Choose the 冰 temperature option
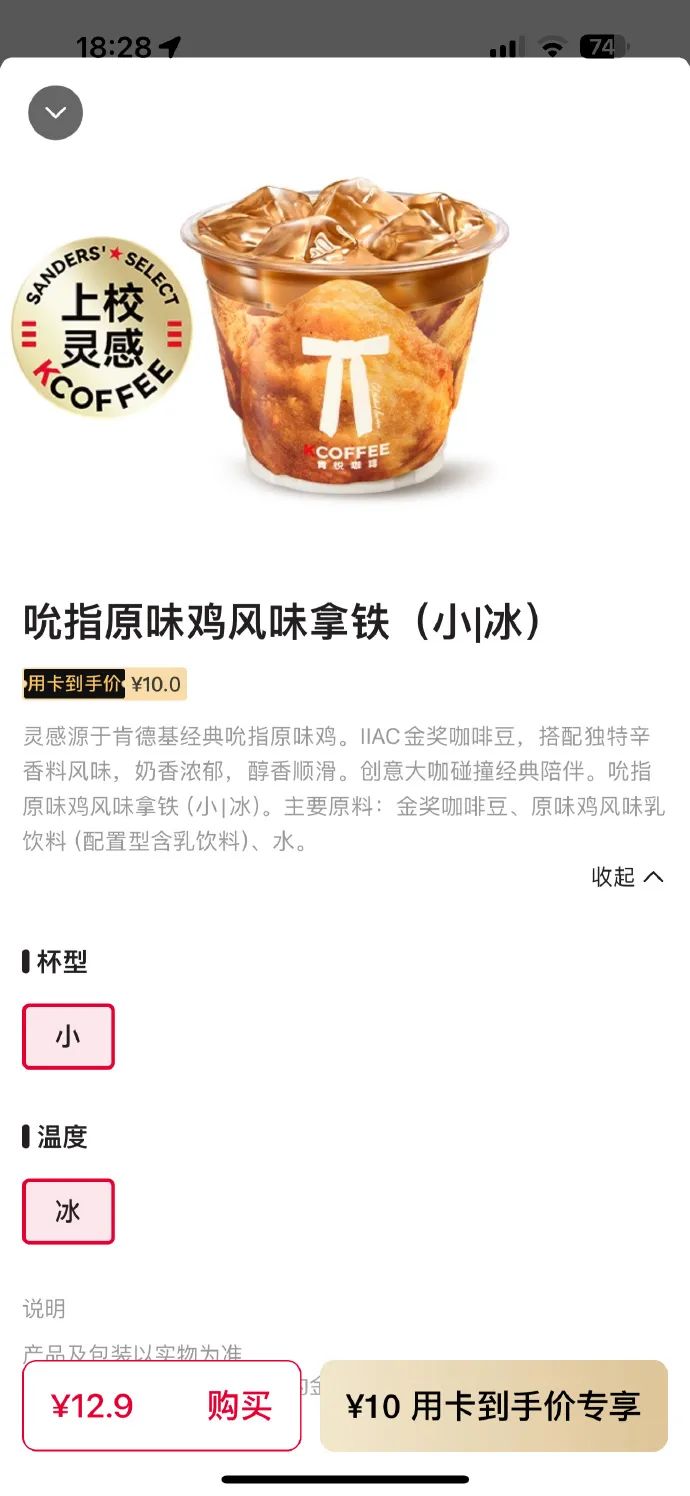 click(68, 1212)
